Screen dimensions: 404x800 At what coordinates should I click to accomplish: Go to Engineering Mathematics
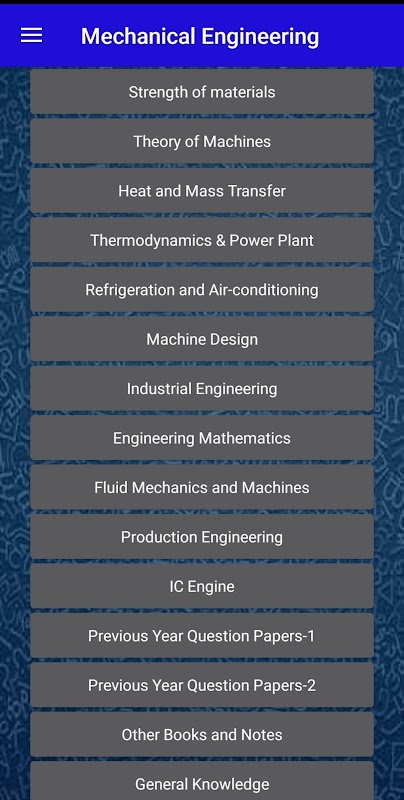pos(202,438)
